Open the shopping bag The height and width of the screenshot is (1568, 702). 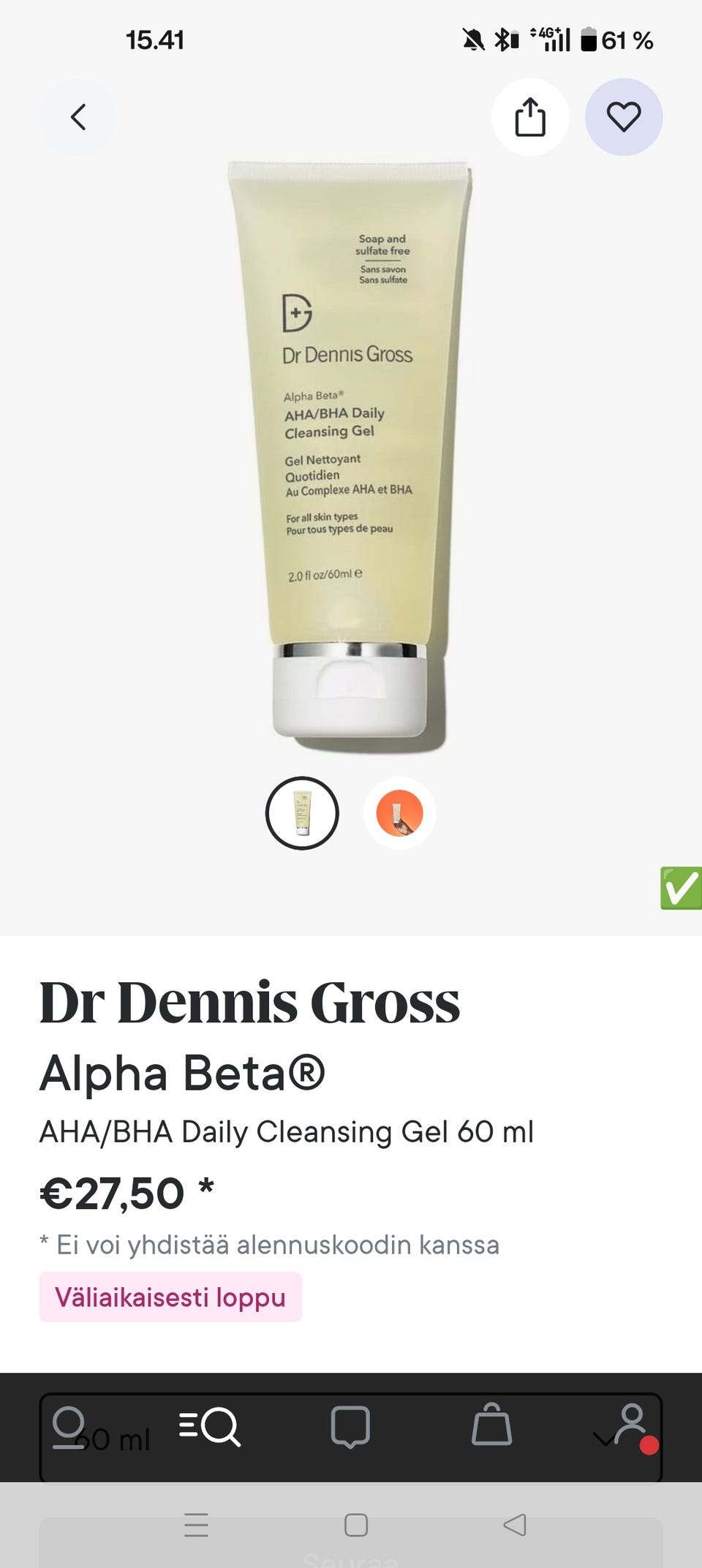491,1425
